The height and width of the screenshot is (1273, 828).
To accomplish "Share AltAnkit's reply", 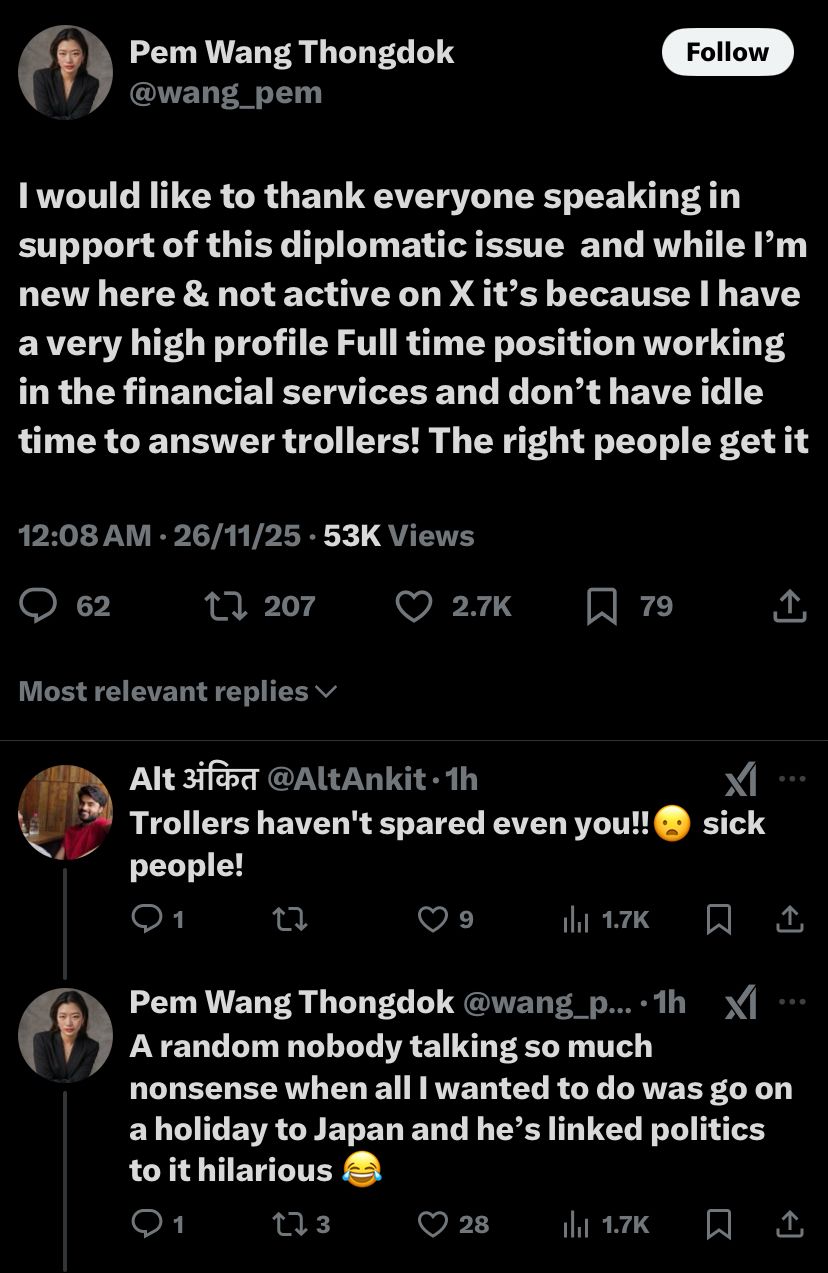I will [x=789, y=919].
